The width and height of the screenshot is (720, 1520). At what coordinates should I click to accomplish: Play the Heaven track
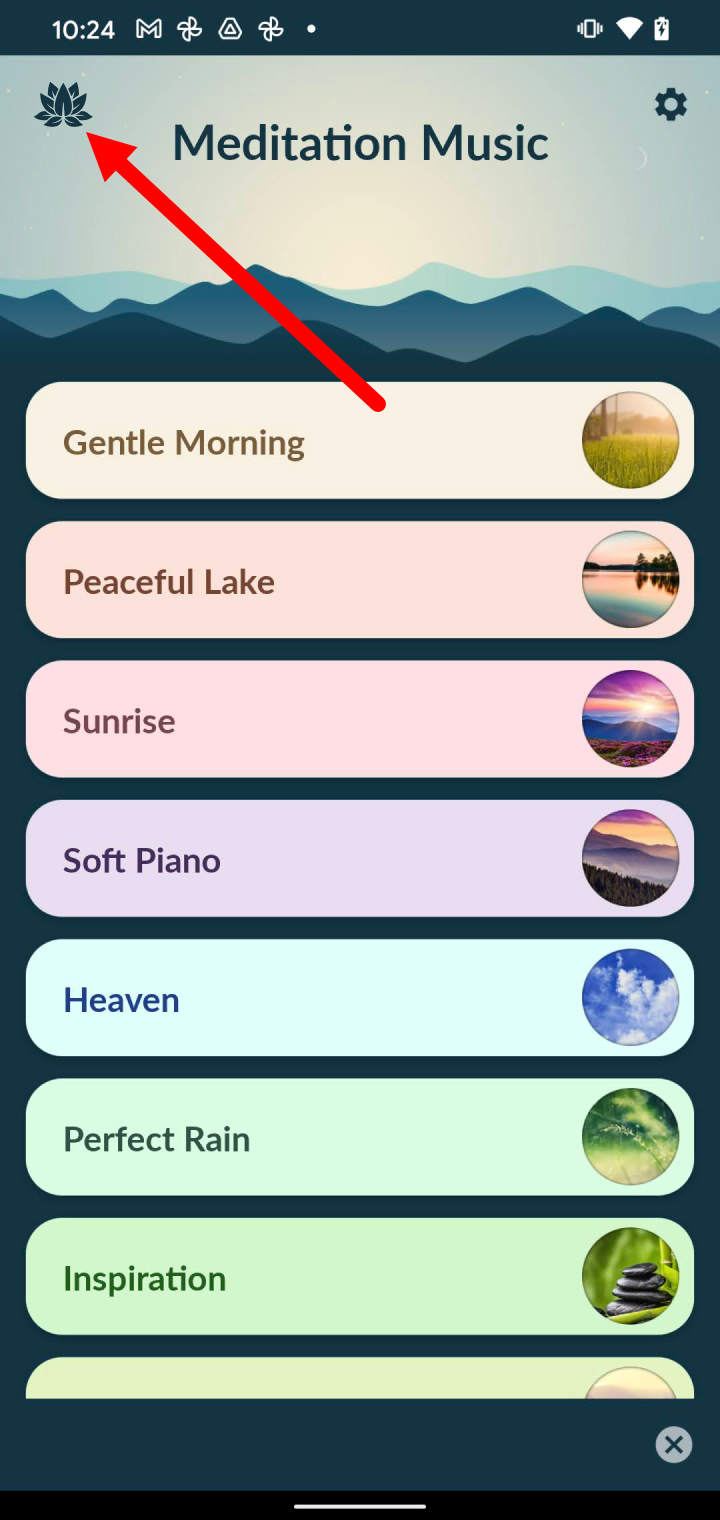point(300,997)
